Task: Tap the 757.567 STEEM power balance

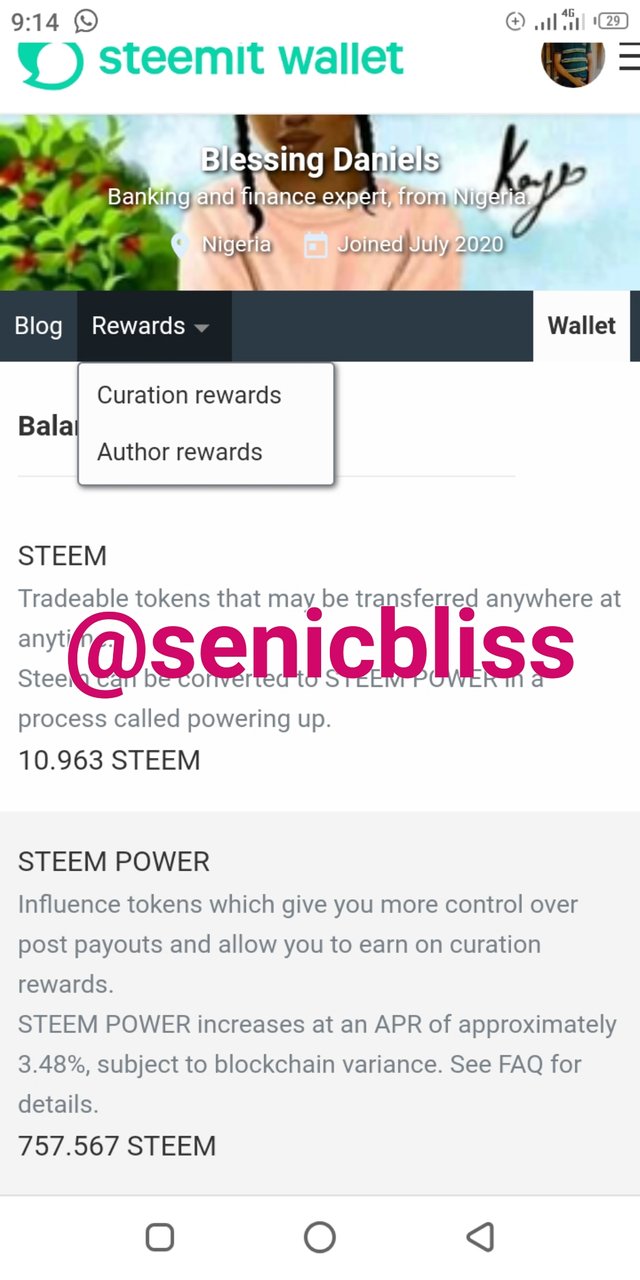Action: [x=117, y=1145]
